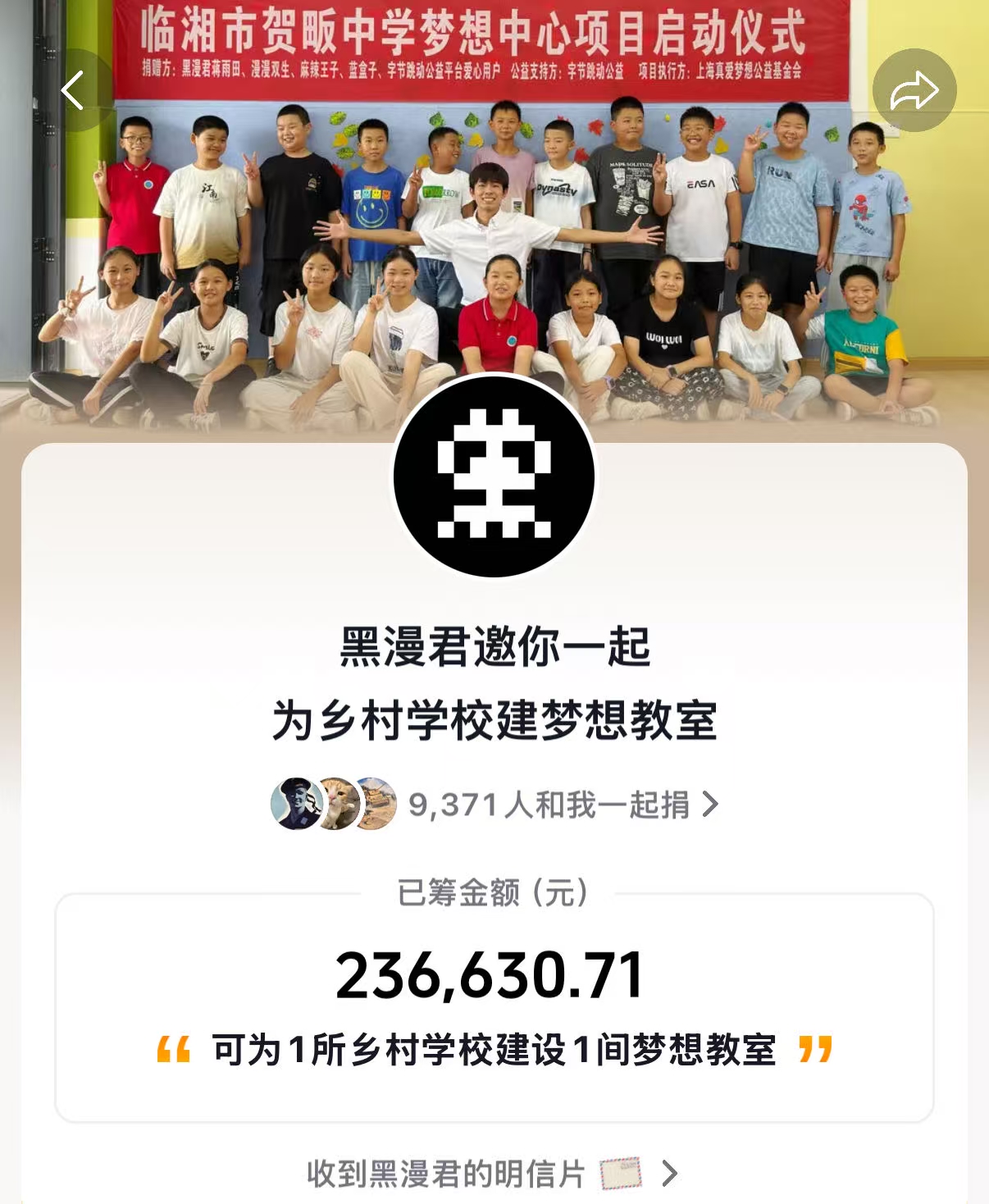Go back using the top-left arrow
989x1204 pixels.
point(73,90)
